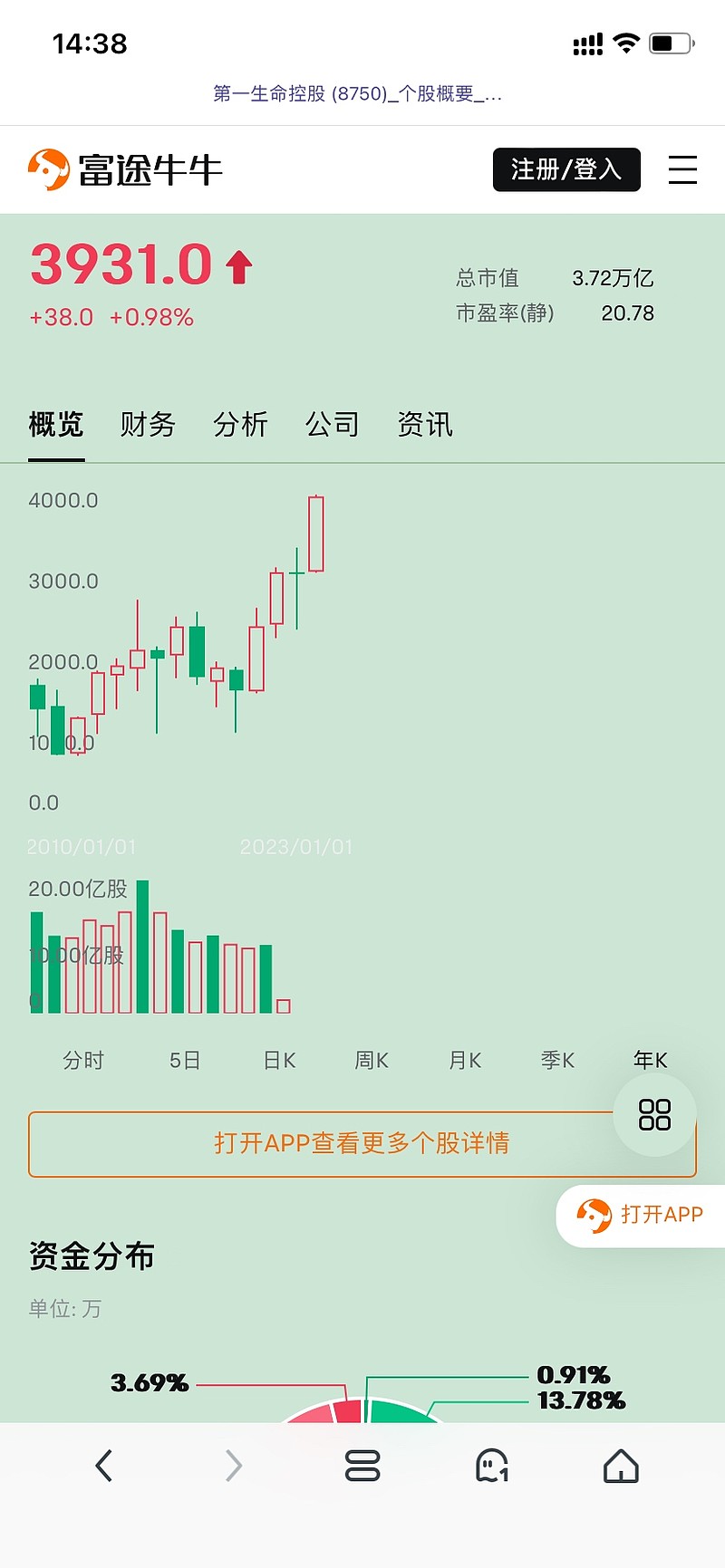
Task: Select the 季K quarterly chart period
Action: pyautogui.click(x=557, y=1060)
